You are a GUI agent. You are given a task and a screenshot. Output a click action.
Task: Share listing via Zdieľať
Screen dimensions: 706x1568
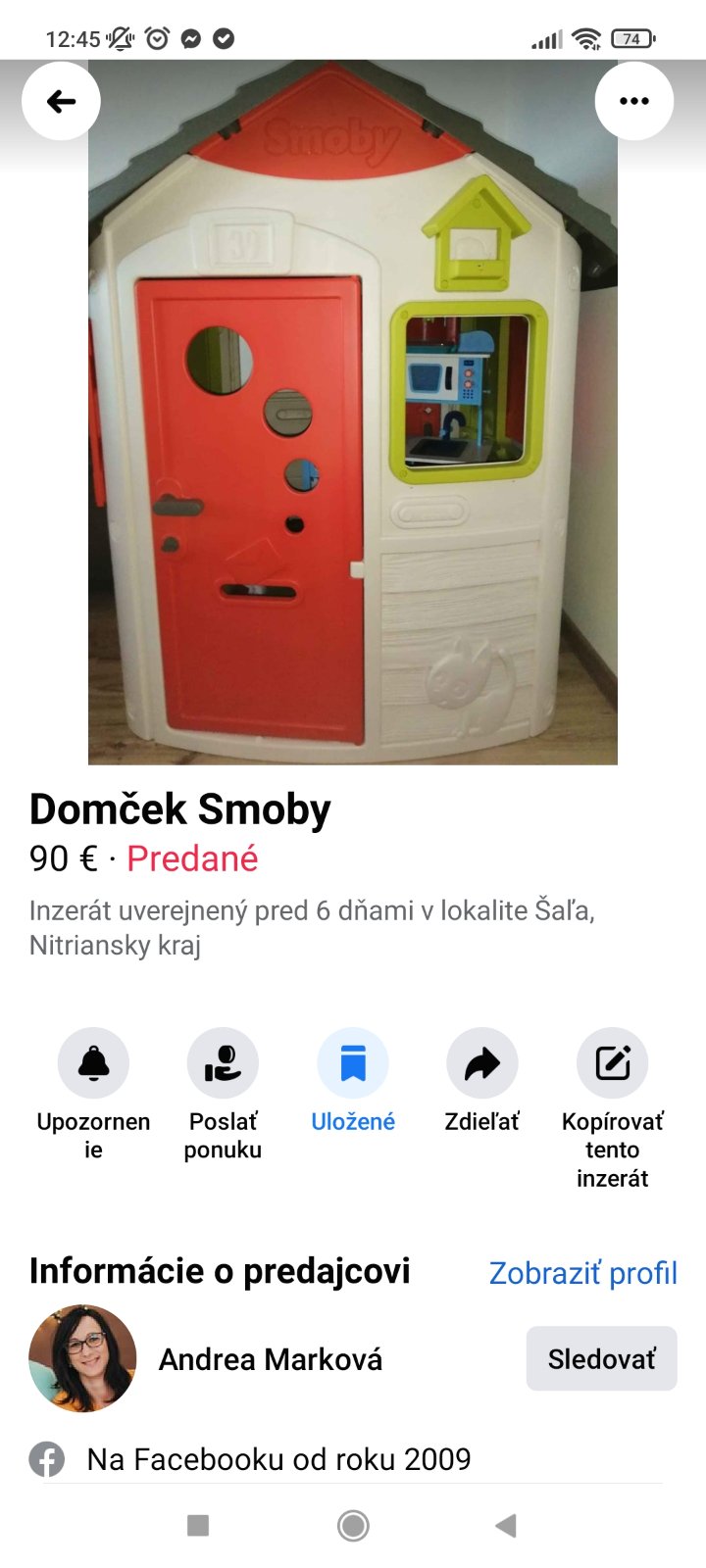pyautogui.click(x=481, y=1063)
